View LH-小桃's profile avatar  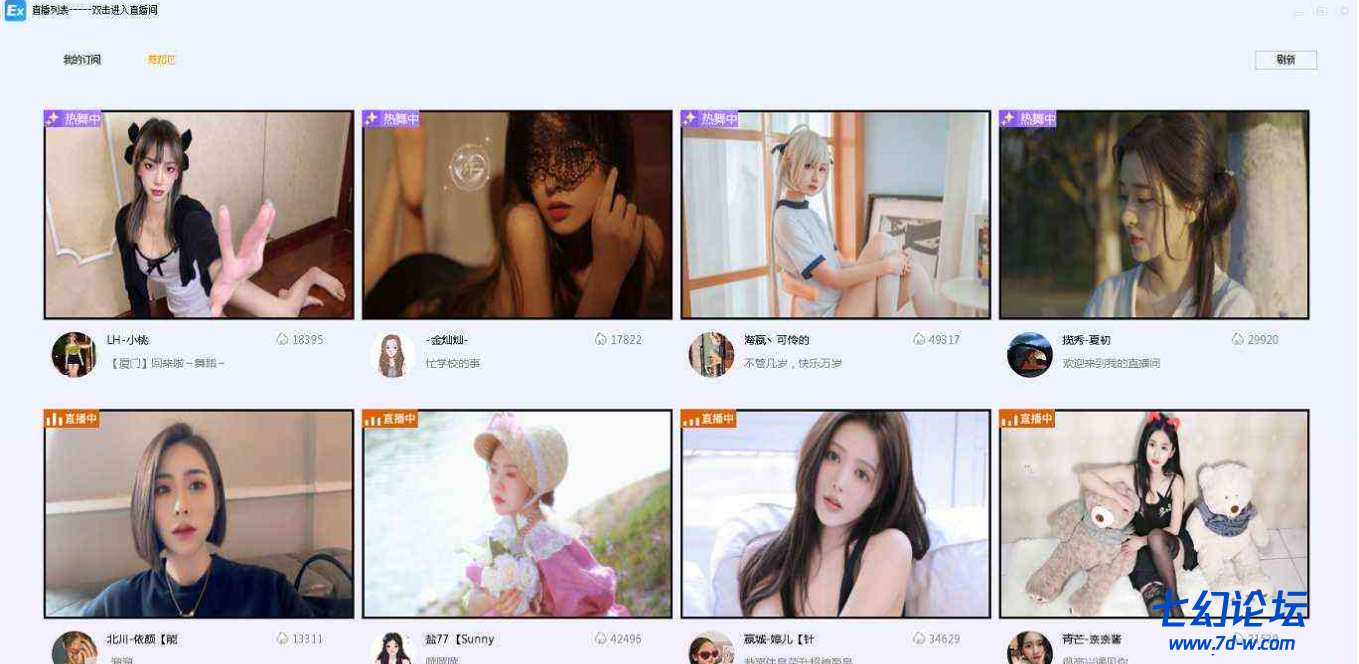(x=74, y=354)
